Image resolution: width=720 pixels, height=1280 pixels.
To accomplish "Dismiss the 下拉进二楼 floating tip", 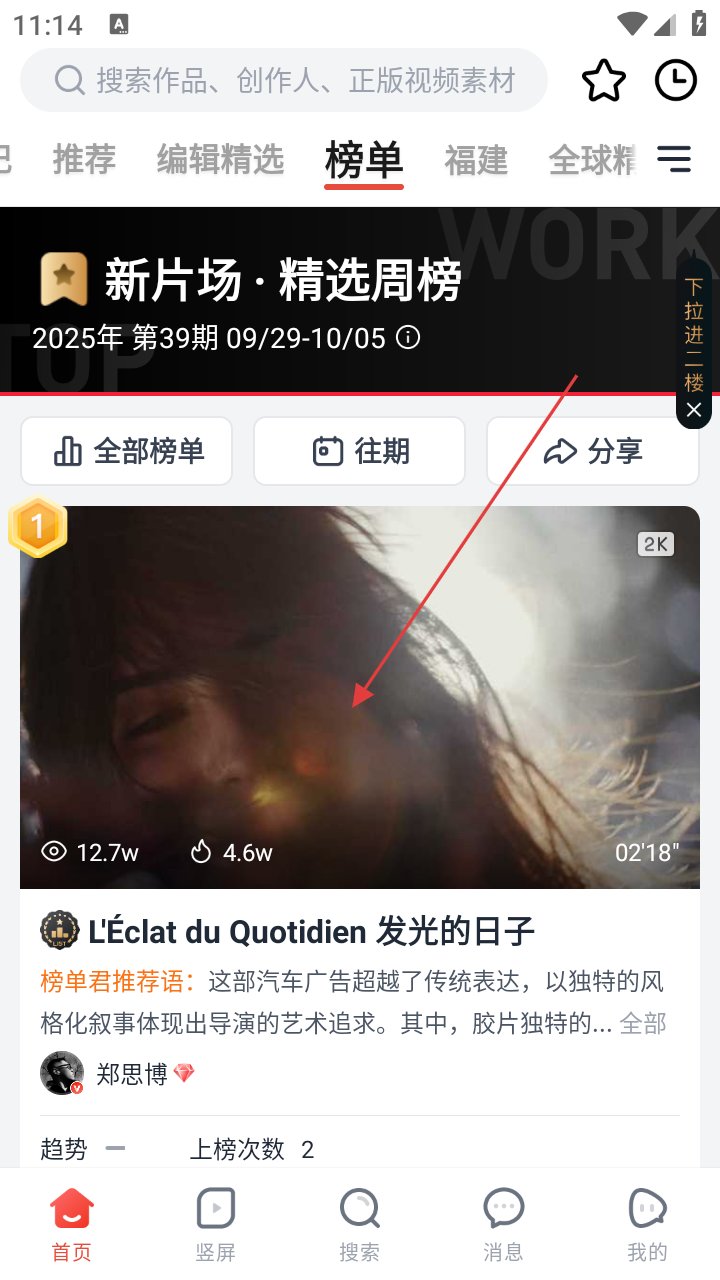I will [694, 409].
